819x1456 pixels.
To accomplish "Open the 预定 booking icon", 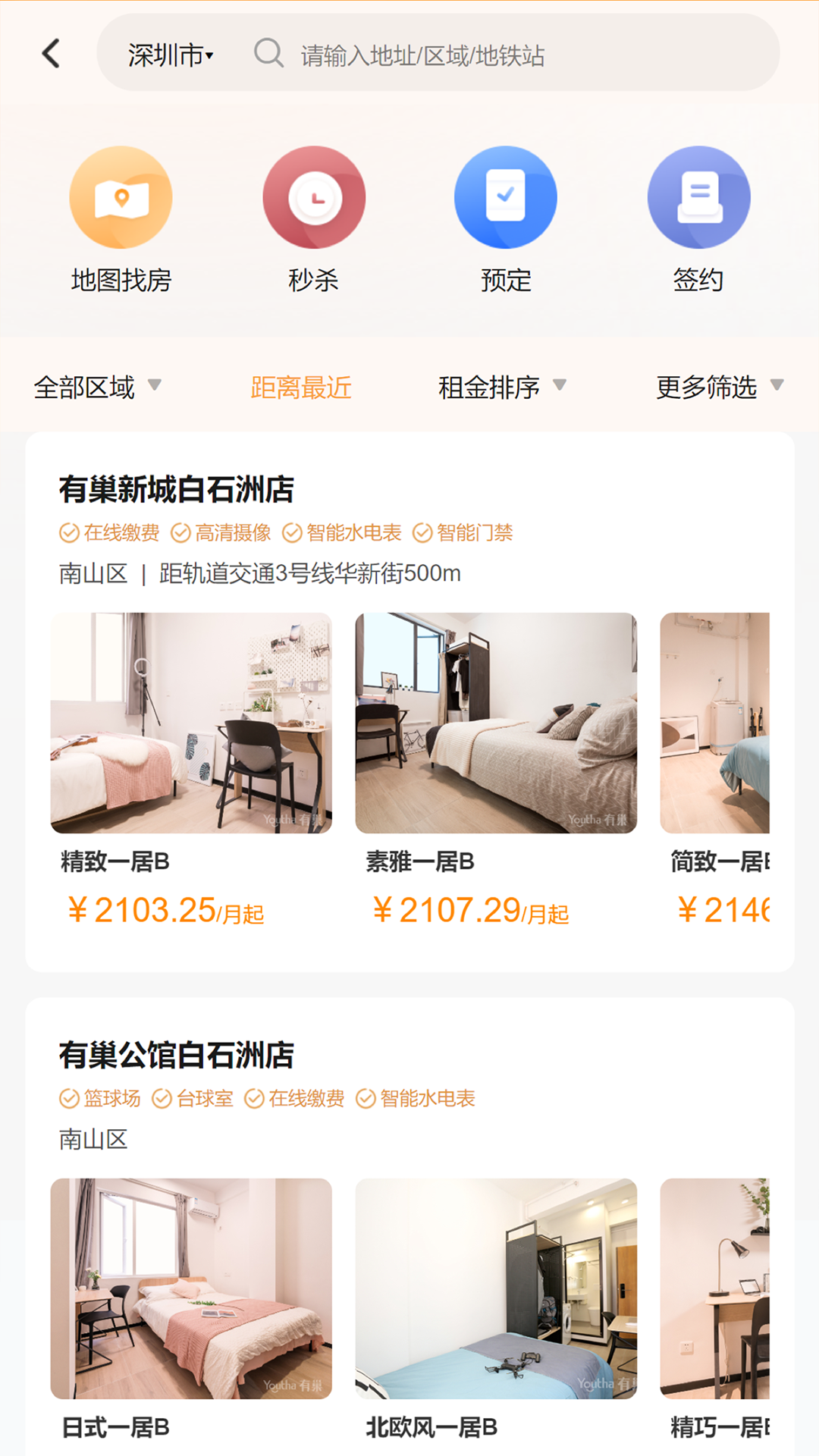I will pos(506,196).
